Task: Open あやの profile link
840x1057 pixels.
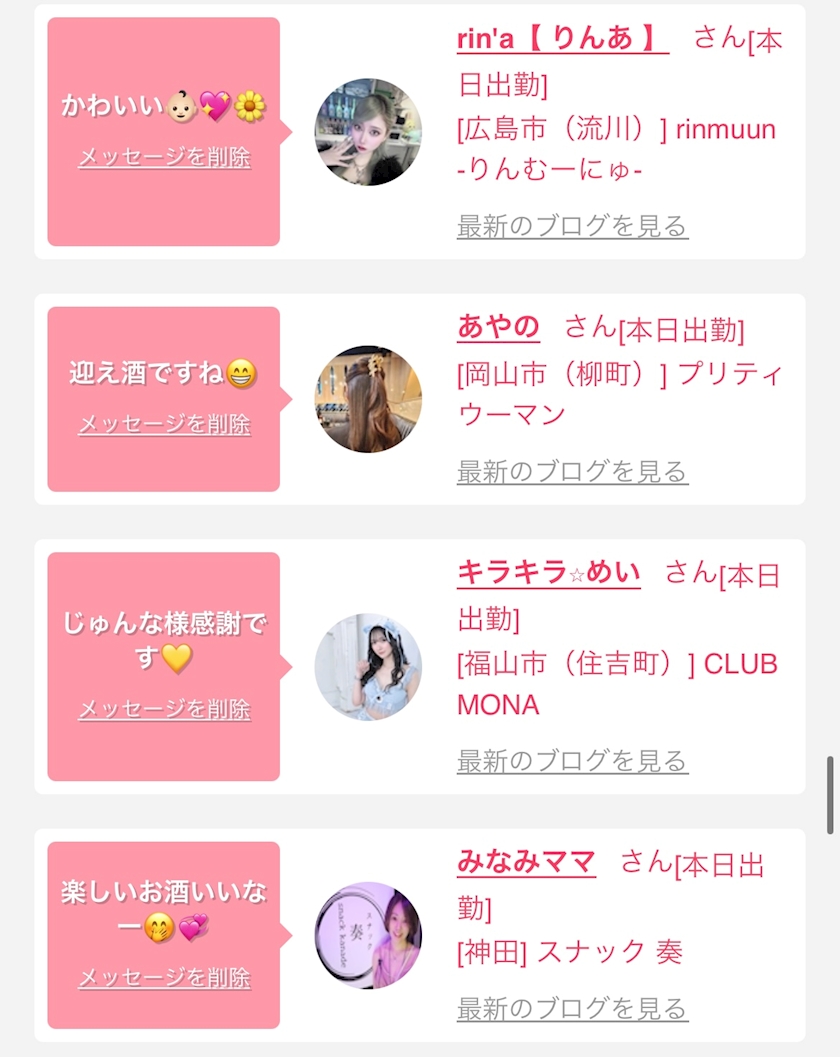Action: [498, 327]
